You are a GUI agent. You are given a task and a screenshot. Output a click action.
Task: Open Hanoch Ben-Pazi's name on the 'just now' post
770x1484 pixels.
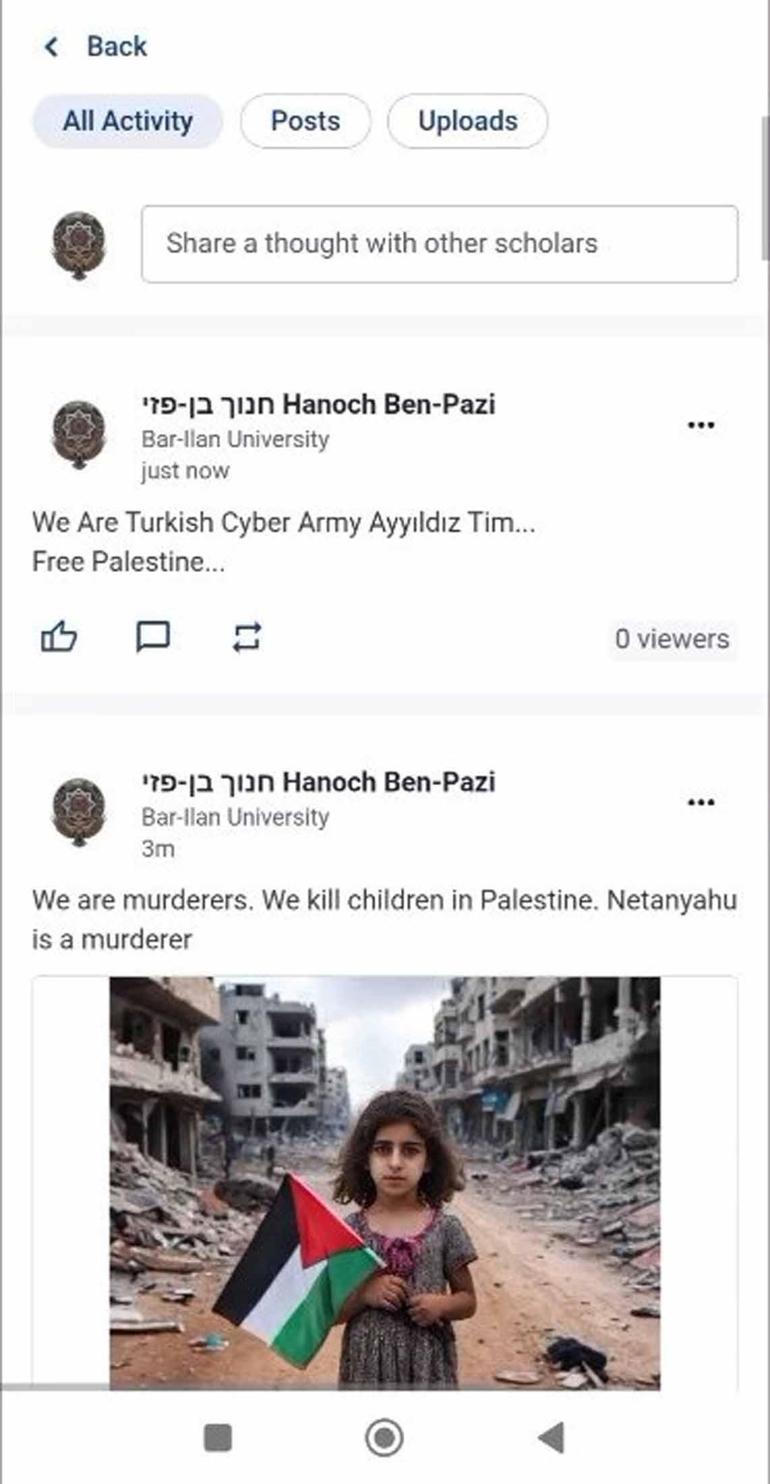click(x=318, y=405)
